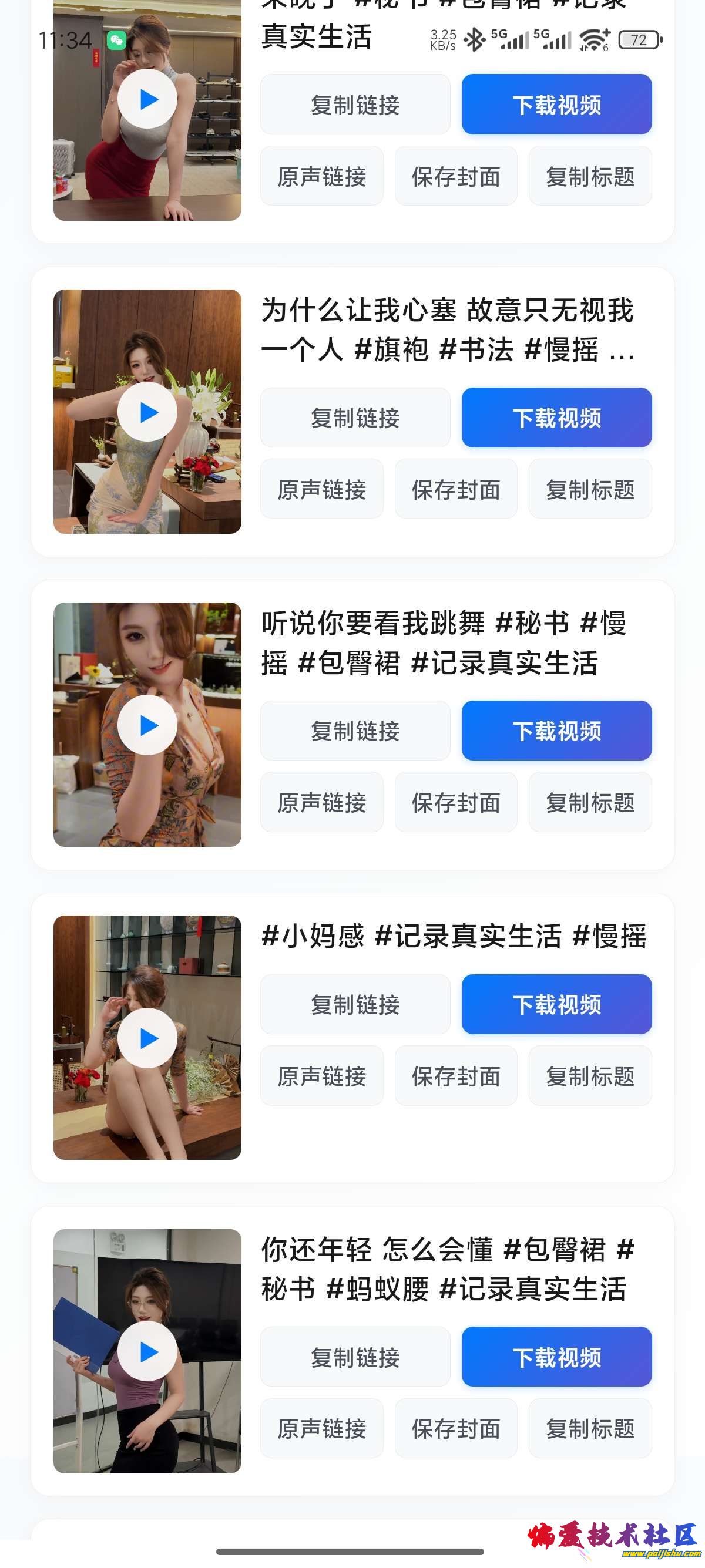This screenshot has width=705, height=1568.
Task: Copy link for 你还年轻 怎么会懂 video
Action: [x=355, y=1357]
